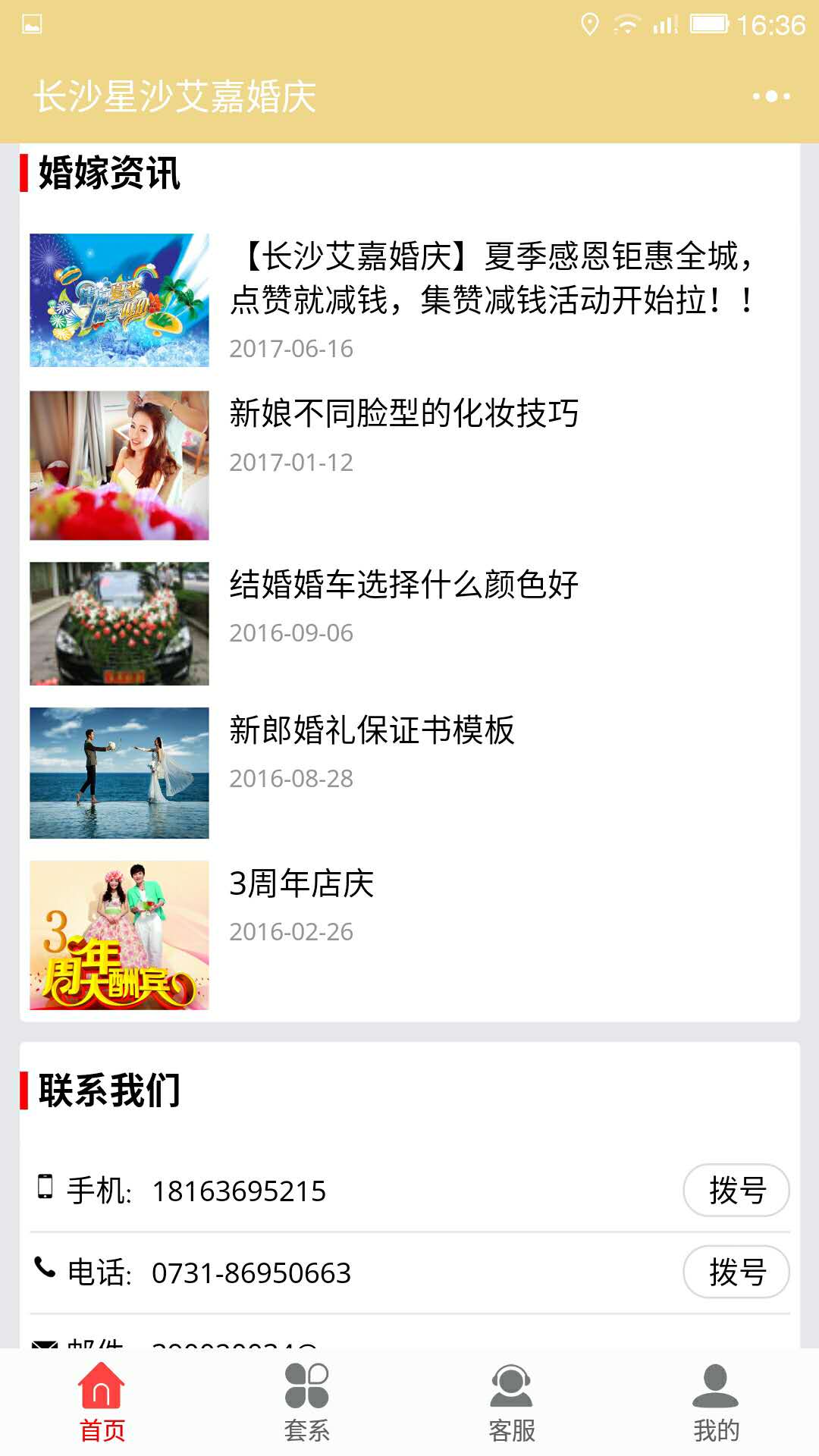Screen dimensions: 819x1456
Task: Switch to the 套系 tab
Action: (x=307, y=1403)
